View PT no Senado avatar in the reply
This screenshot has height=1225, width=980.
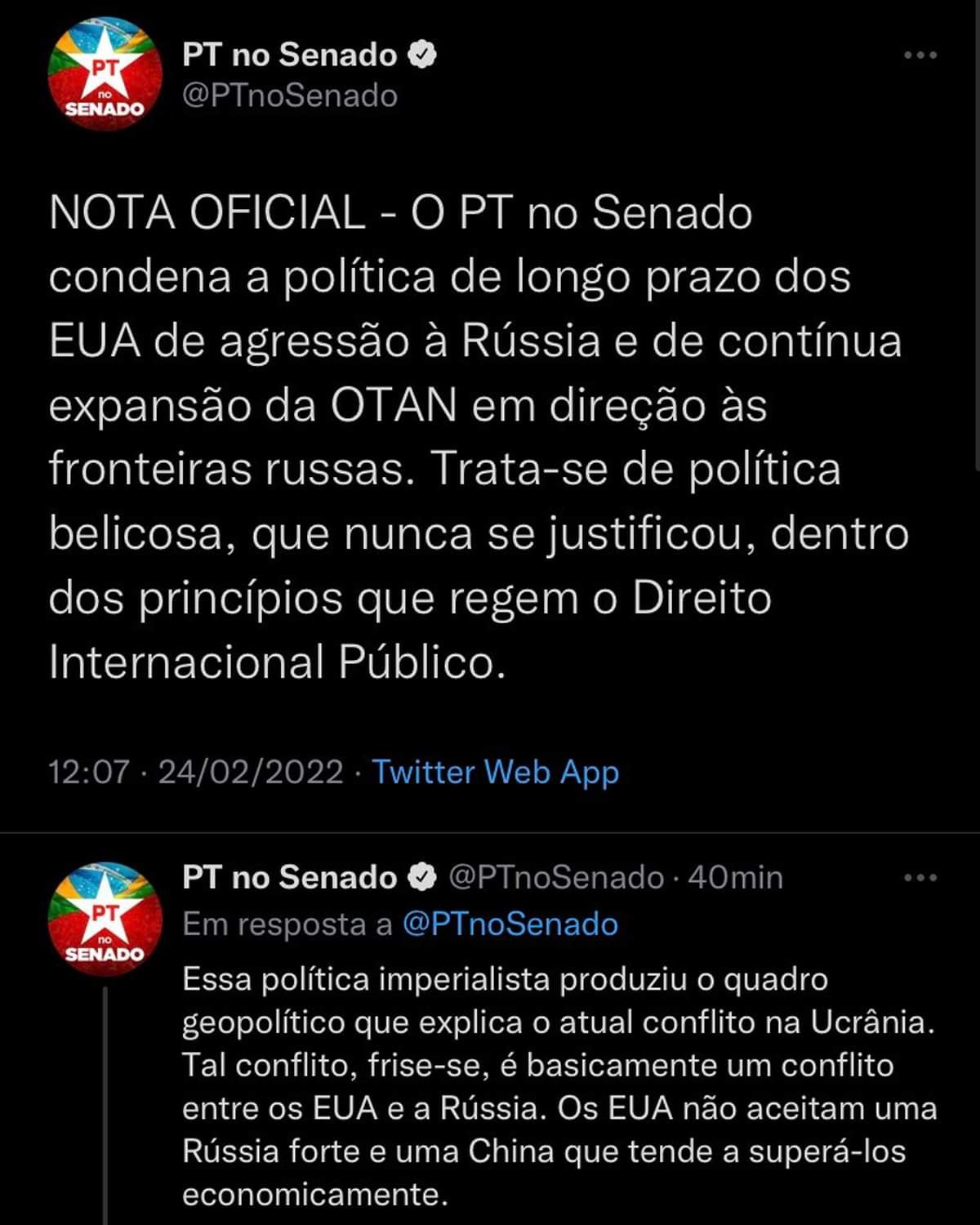105,919
